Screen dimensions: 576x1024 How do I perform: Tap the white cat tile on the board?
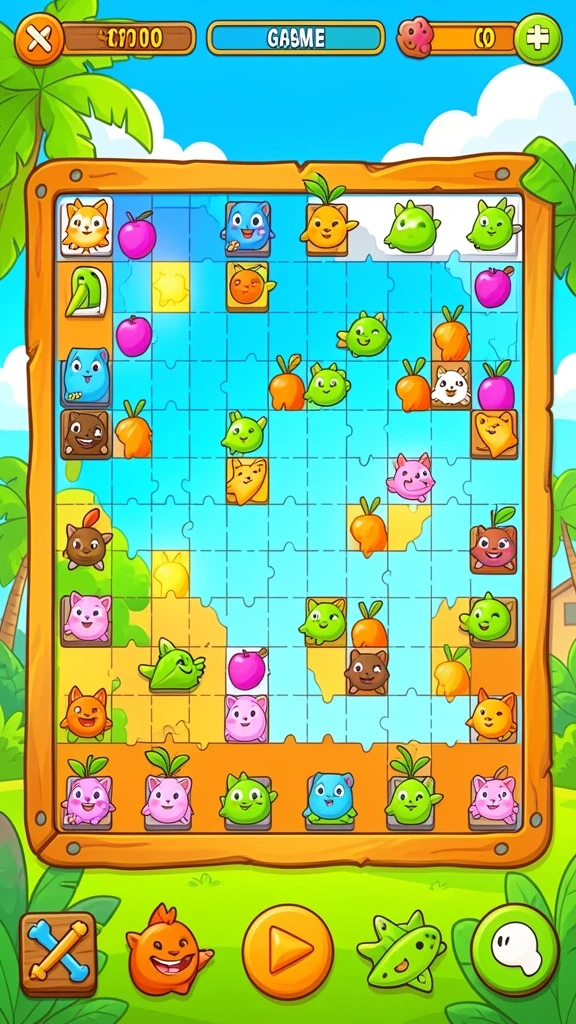(x=450, y=385)
